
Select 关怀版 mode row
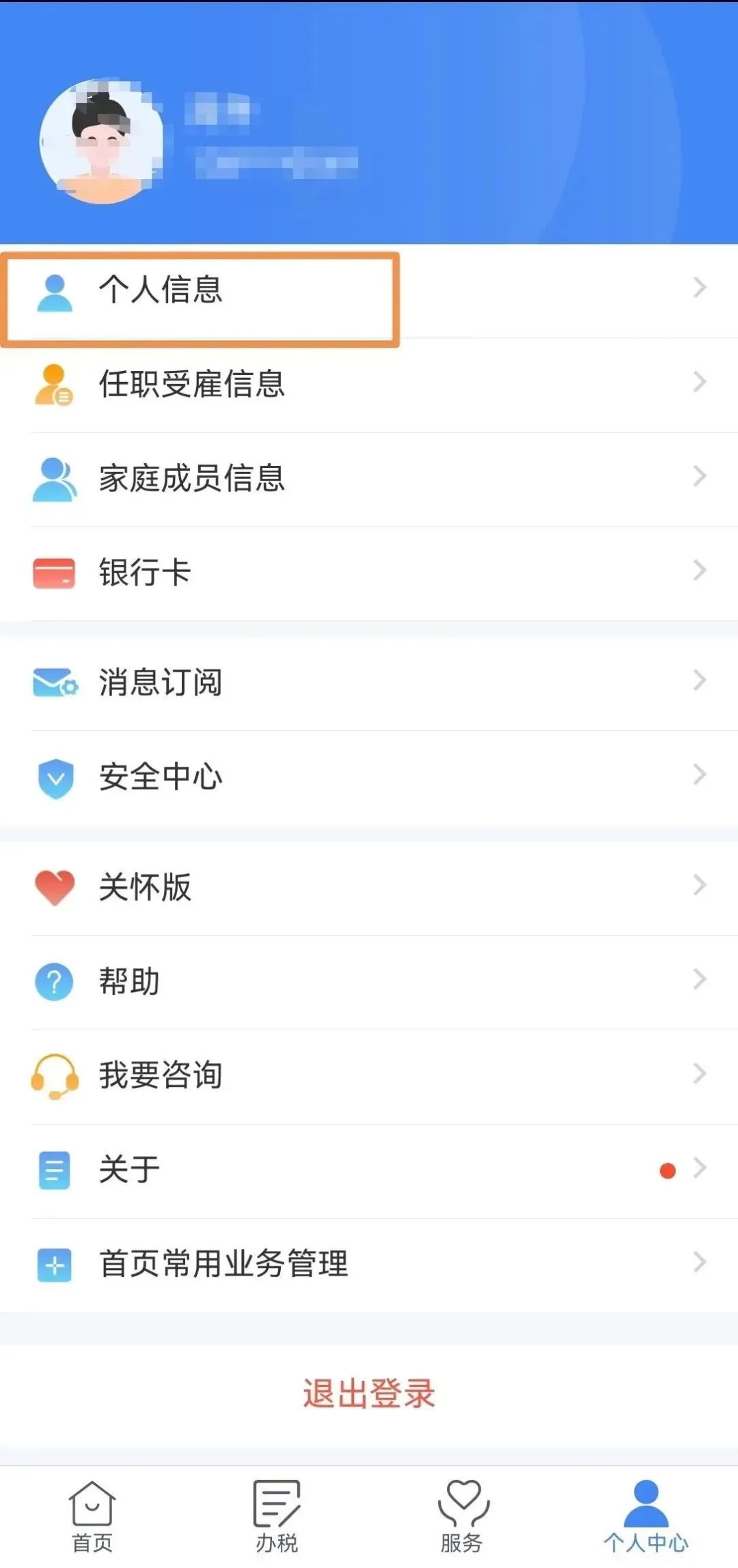pos(369,887)
